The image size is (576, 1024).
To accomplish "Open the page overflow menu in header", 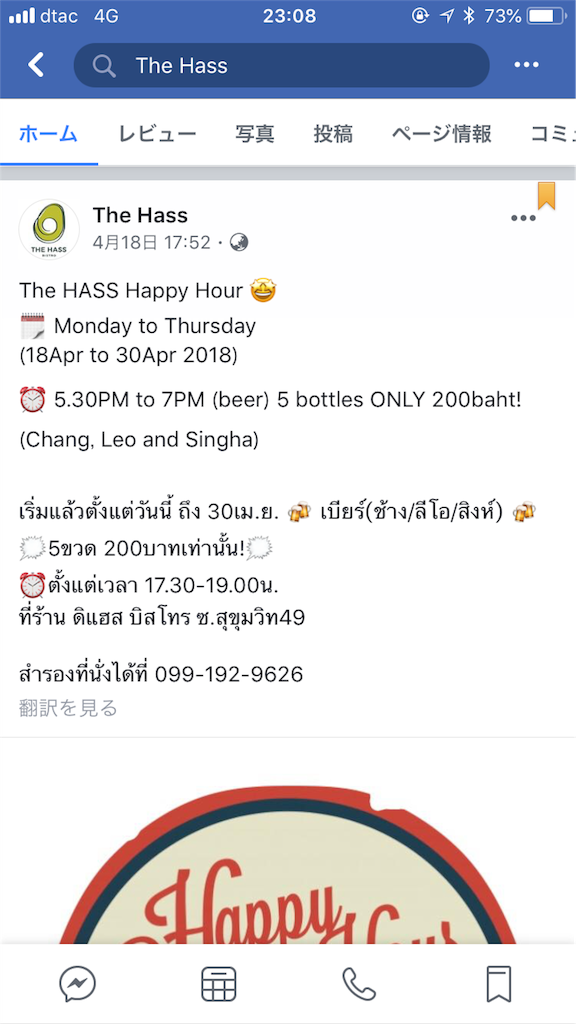I will [x=526, y=65].
